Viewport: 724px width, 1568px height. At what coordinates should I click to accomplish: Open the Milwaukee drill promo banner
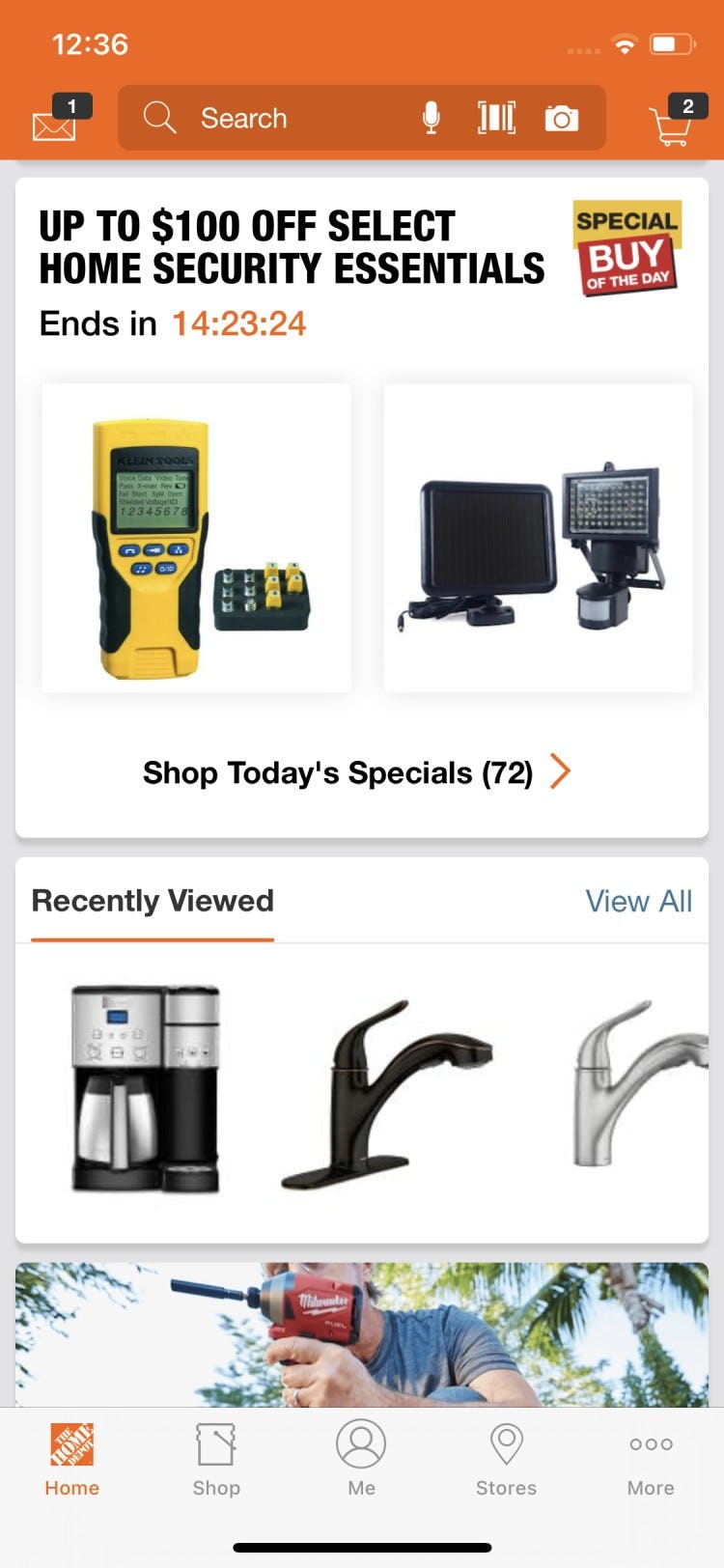coord(362,1332)
